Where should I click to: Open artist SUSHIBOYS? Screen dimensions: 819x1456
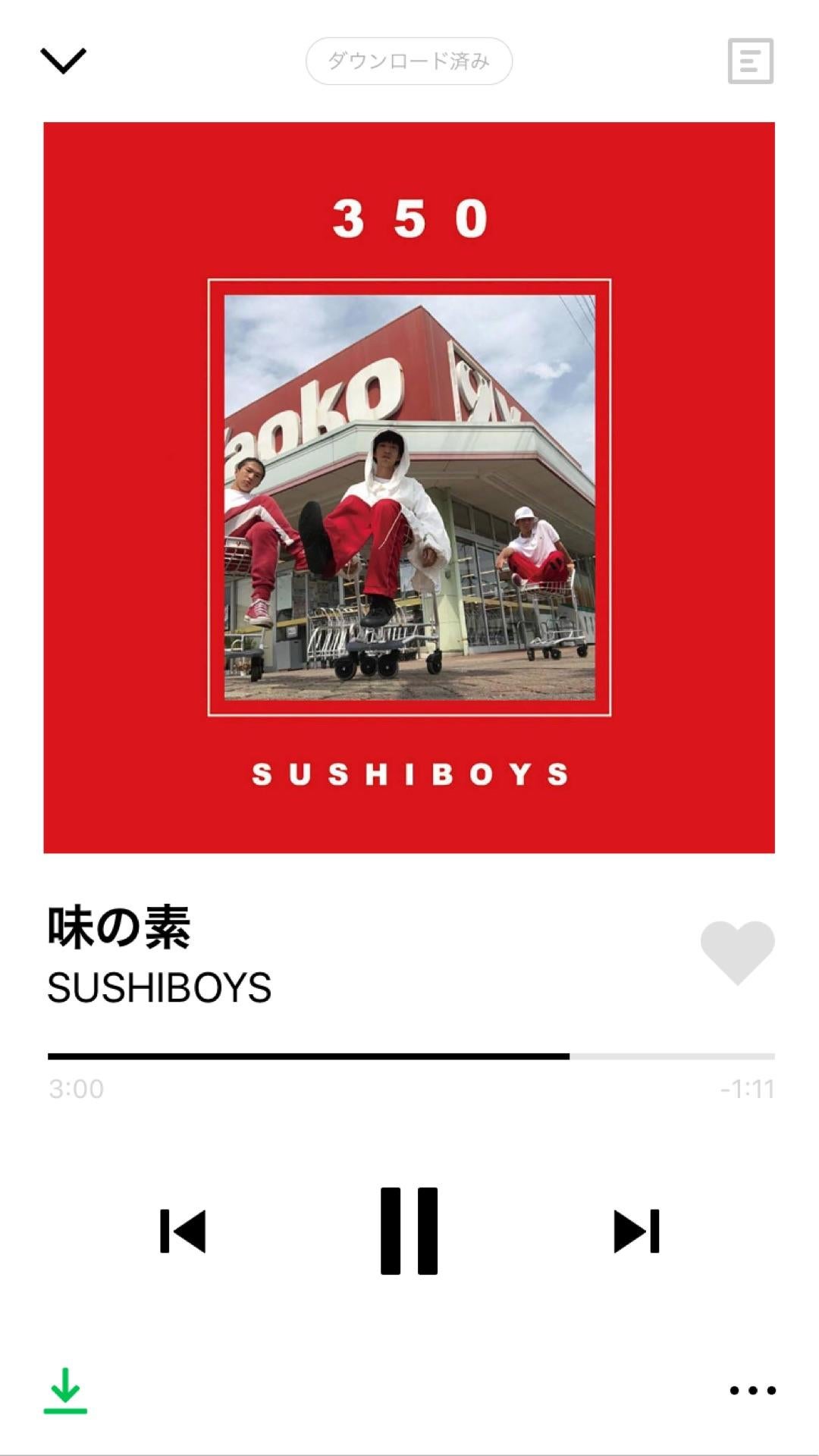pos(159,988)
